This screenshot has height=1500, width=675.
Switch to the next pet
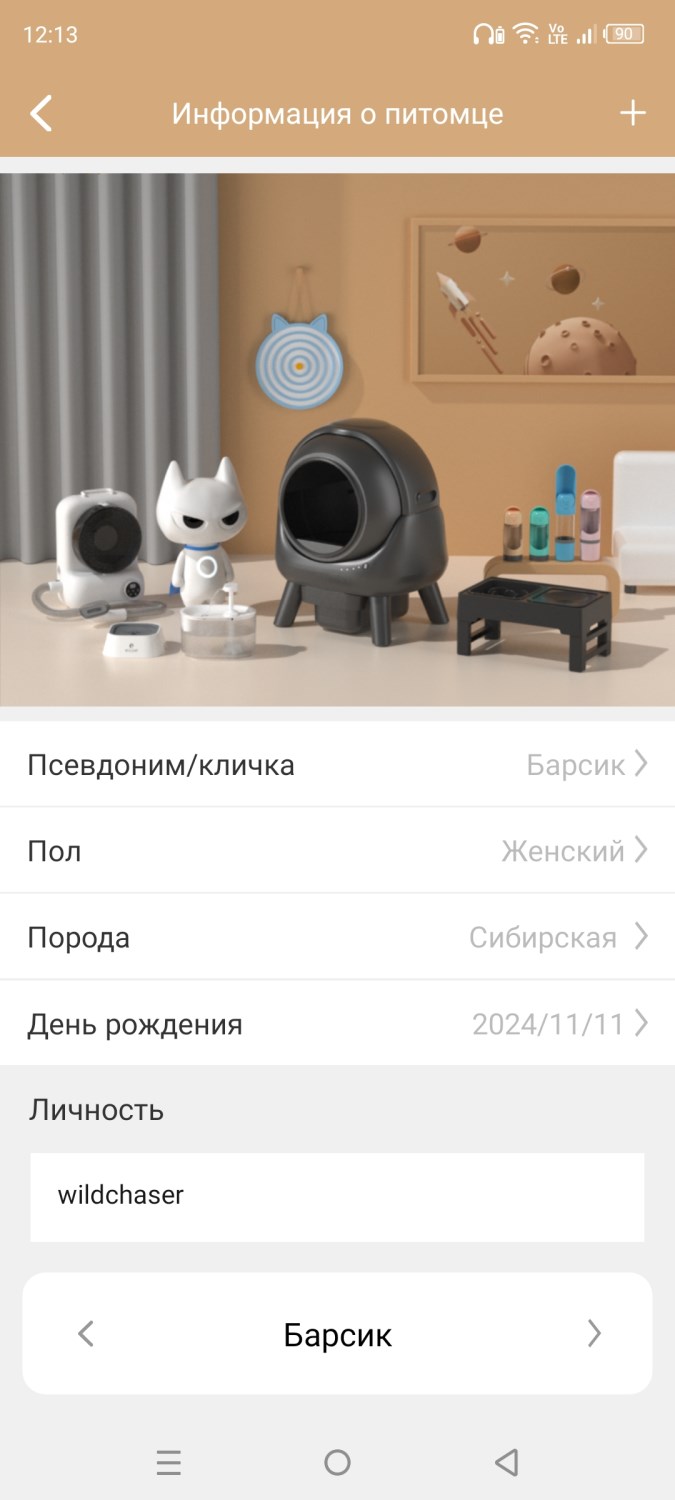click(594, 1333)
